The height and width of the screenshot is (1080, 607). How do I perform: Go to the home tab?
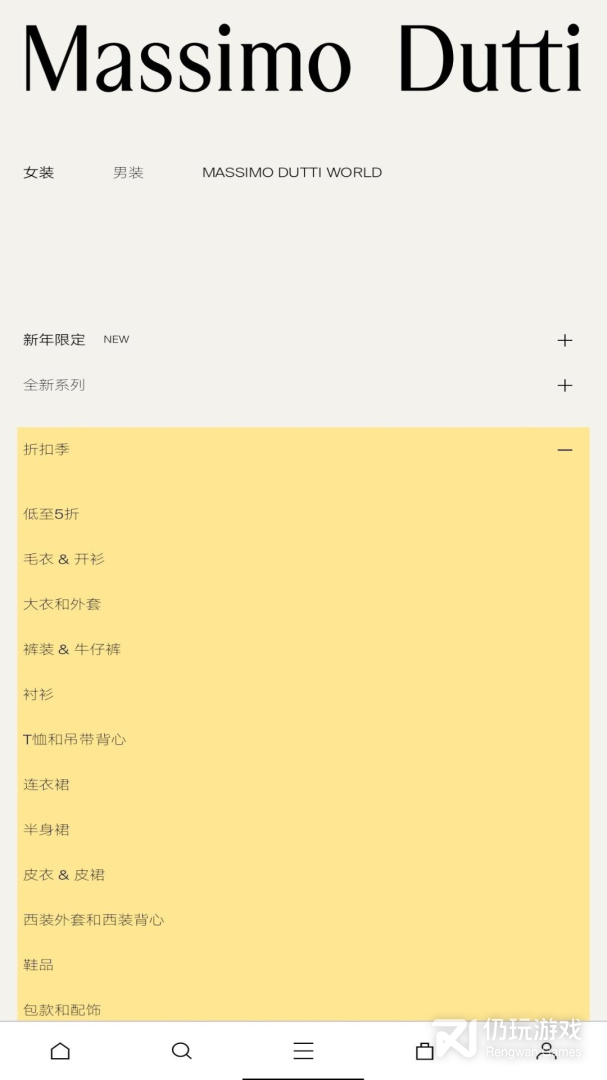(60, 1051)
